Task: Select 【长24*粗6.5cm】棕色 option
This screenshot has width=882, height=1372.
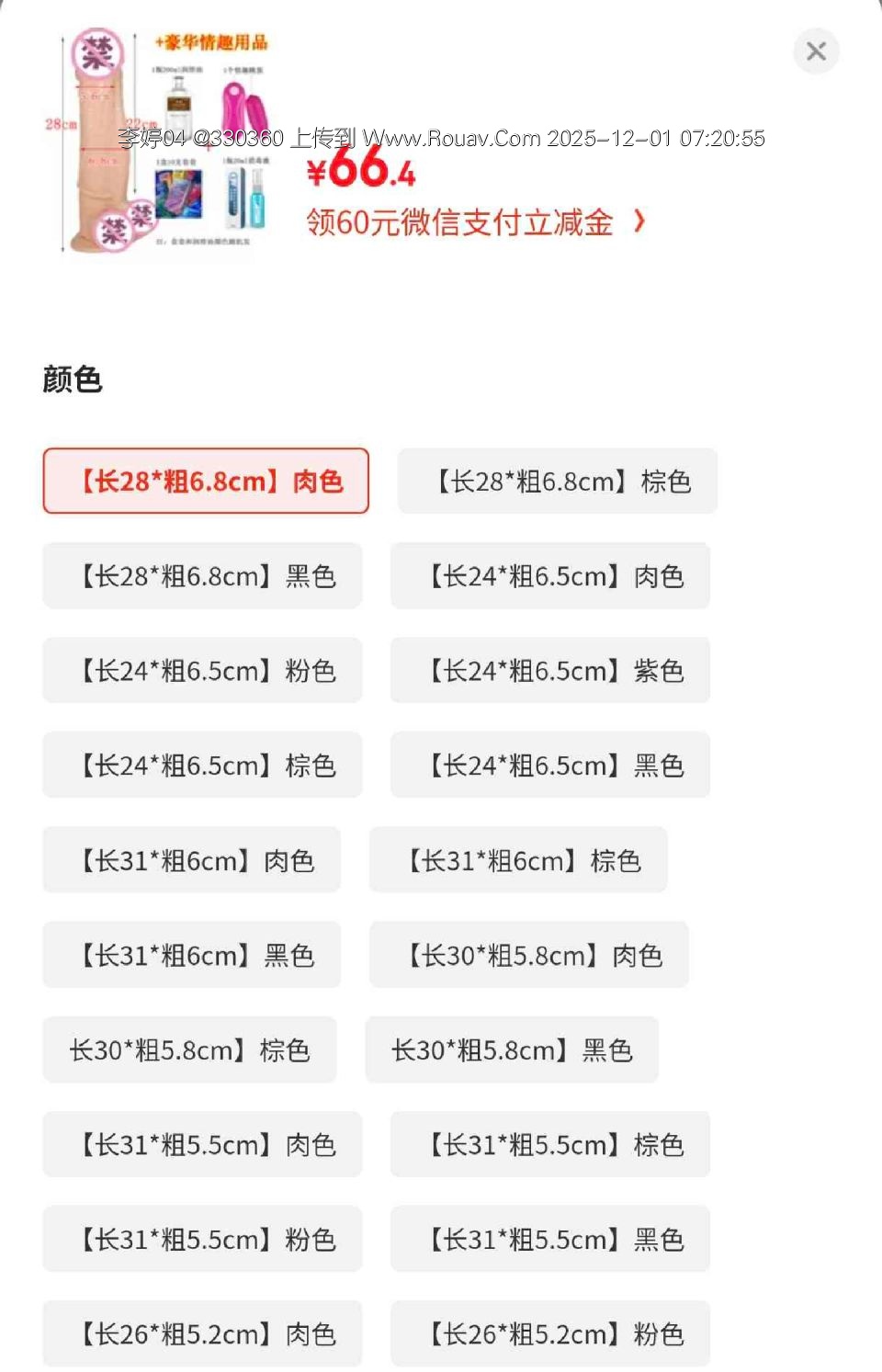Action: point(202,765)
